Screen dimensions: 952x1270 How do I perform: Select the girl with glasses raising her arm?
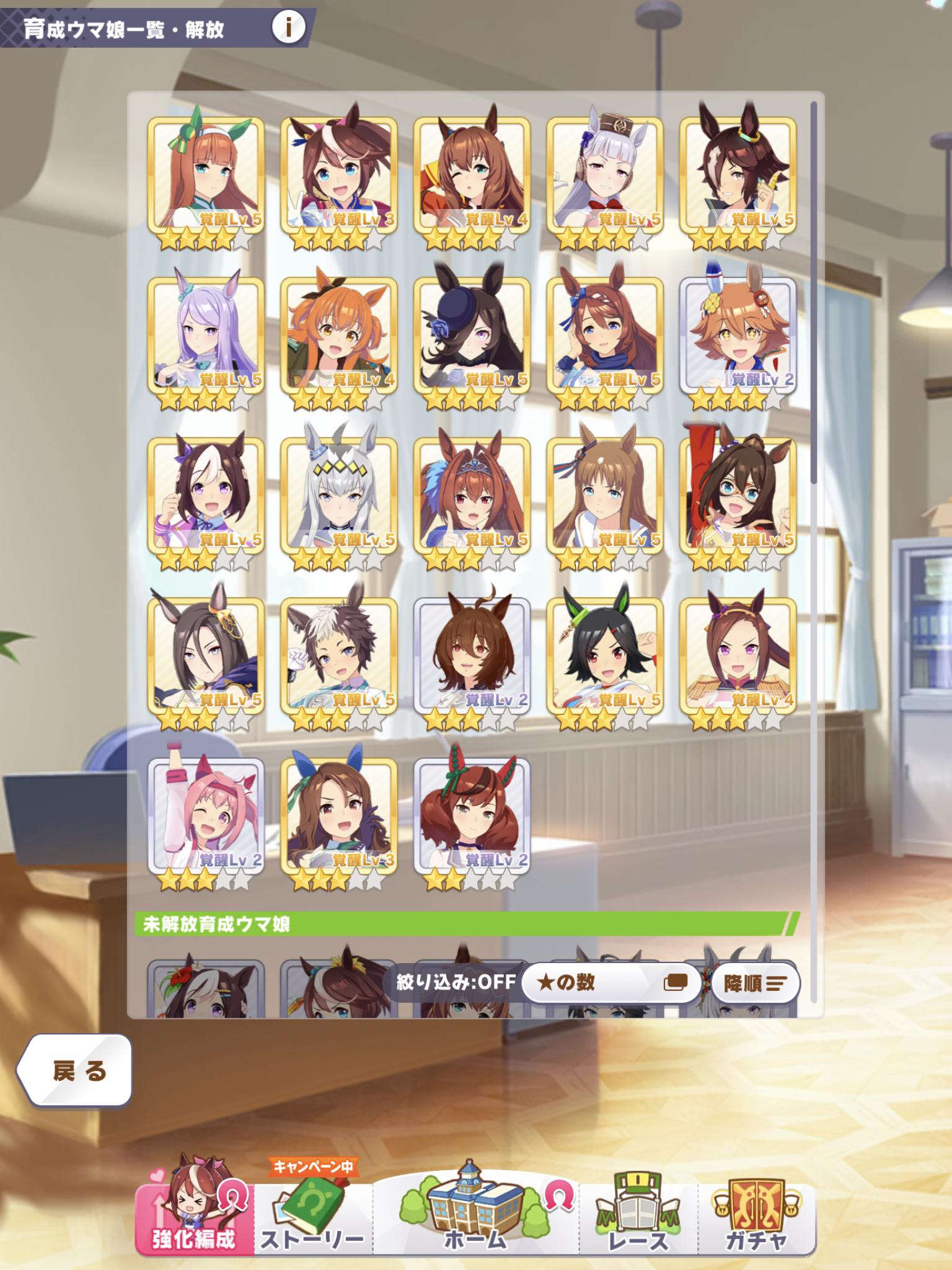pyautogui.click(x=738, y=497)
